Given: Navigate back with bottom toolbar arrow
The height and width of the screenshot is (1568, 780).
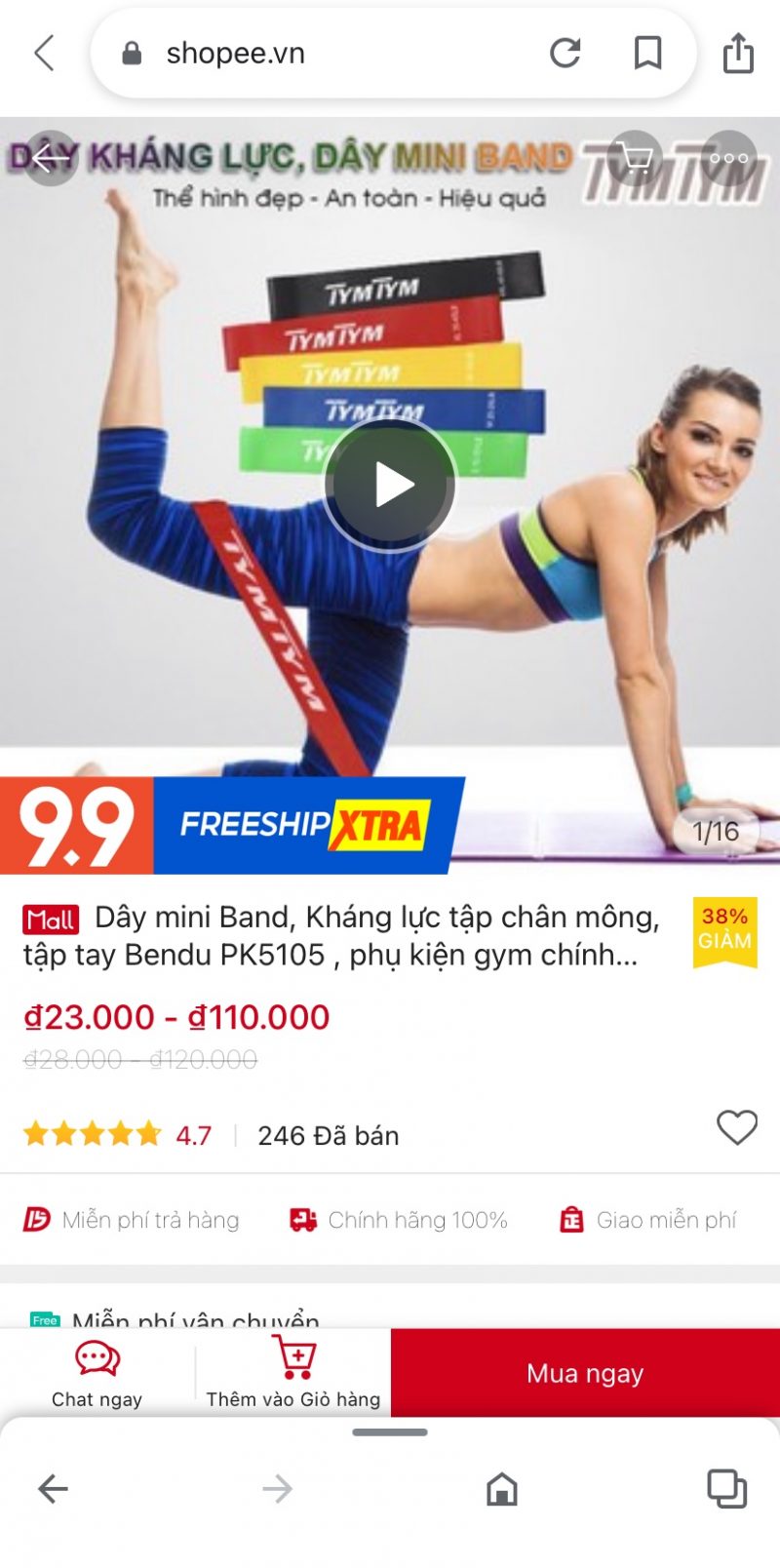Looking at the screenshot, I should tap(54, 1489).
